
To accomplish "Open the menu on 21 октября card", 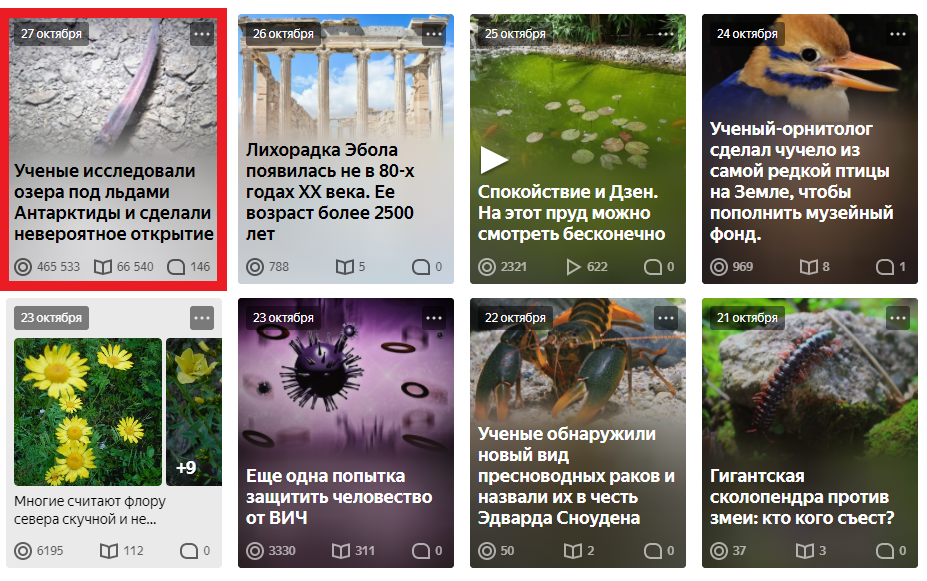I will click(x=897, y=318).
